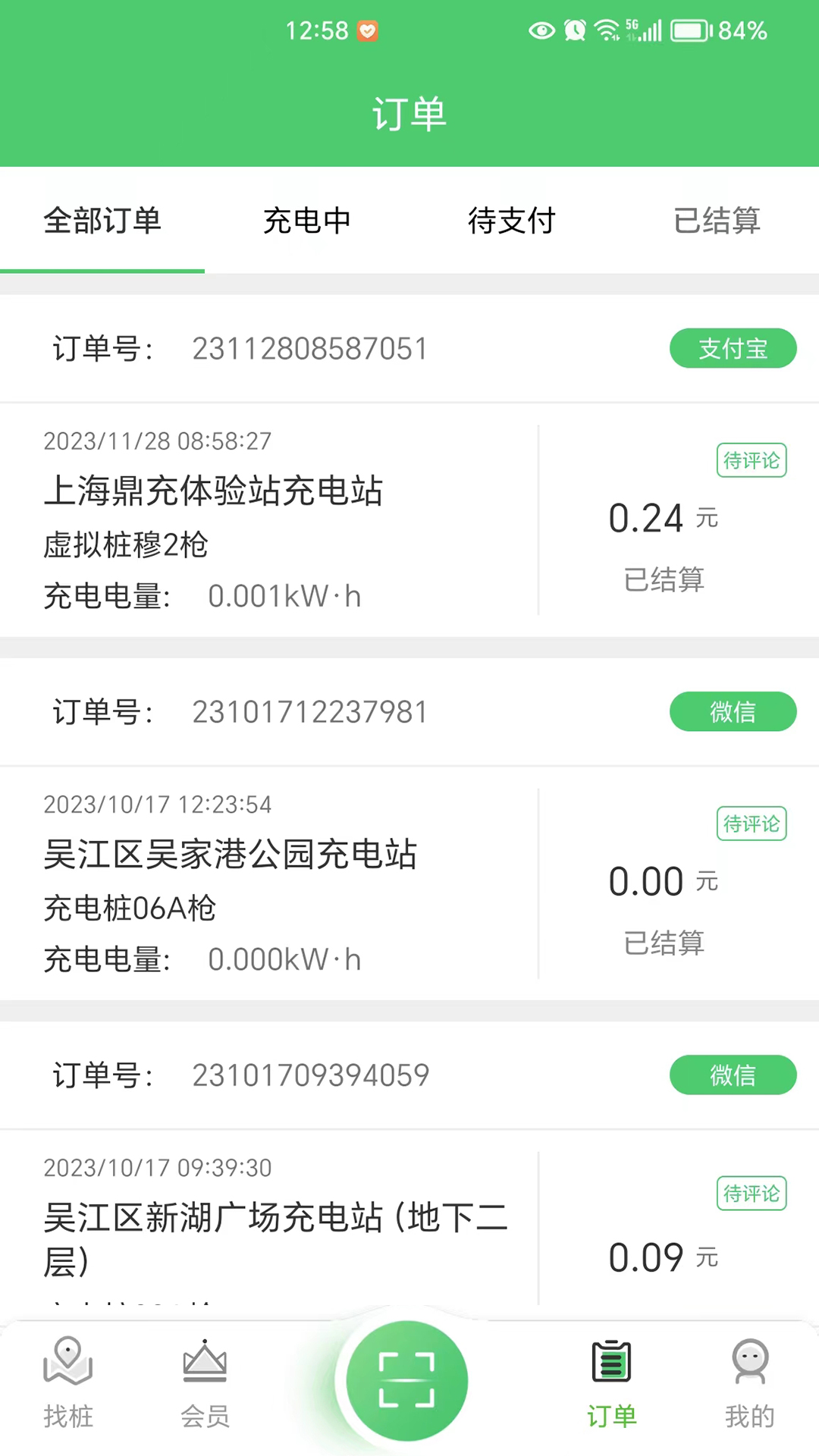Tap the 微信 label on order 23101712237981
Screen dimensions: 819x1456
pyautogui.click(x=733, y=711)
